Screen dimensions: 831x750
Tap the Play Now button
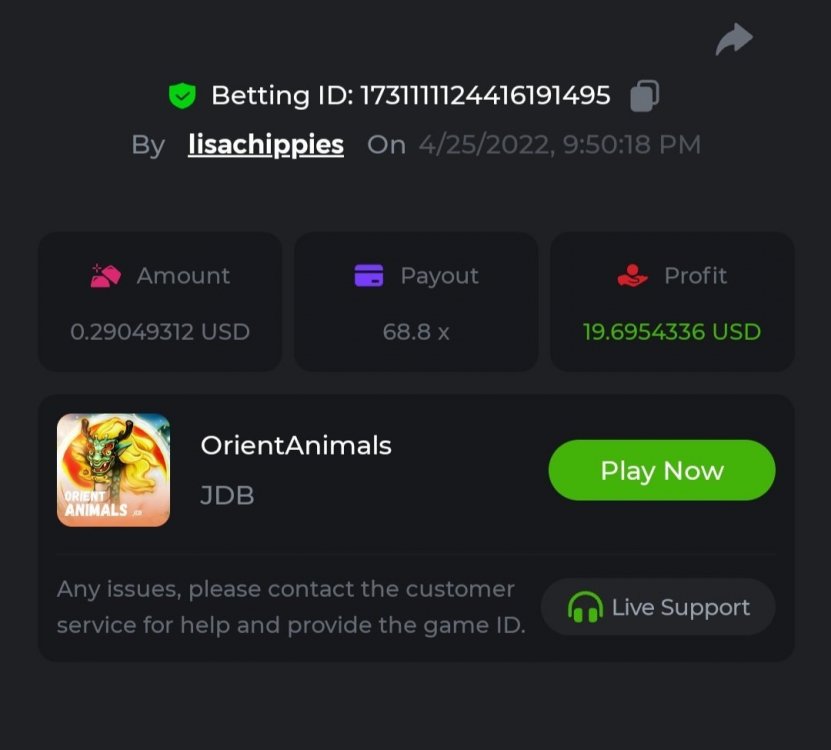click(x=661, y=470)
